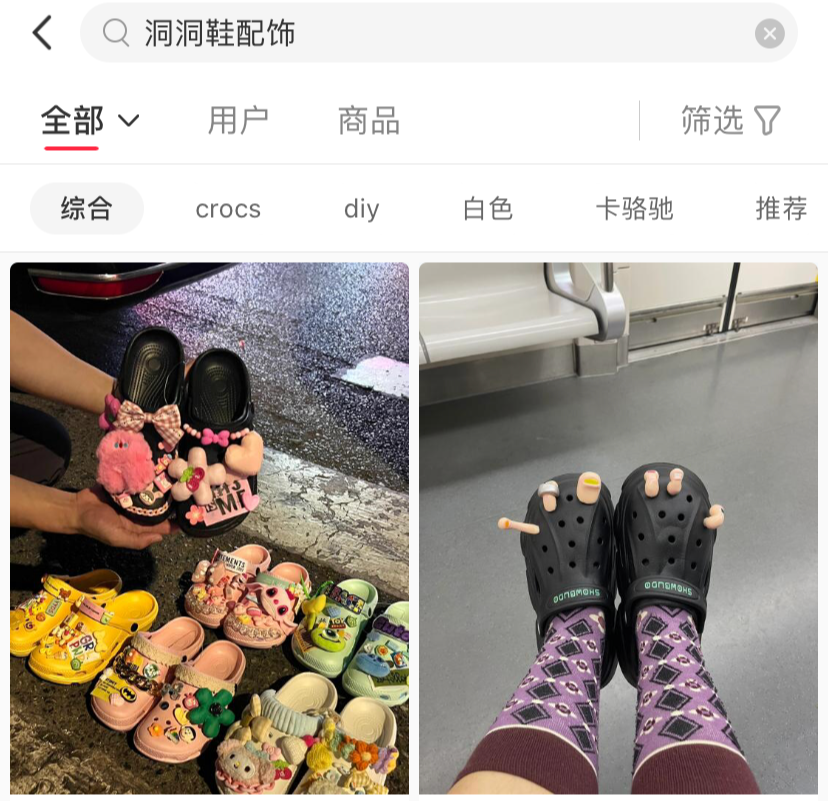The height and width of the screenshot is (801, 828).
Task: Expand the 全部 dropdown tab
Action: pyautogui.click(x=90, y=121)
